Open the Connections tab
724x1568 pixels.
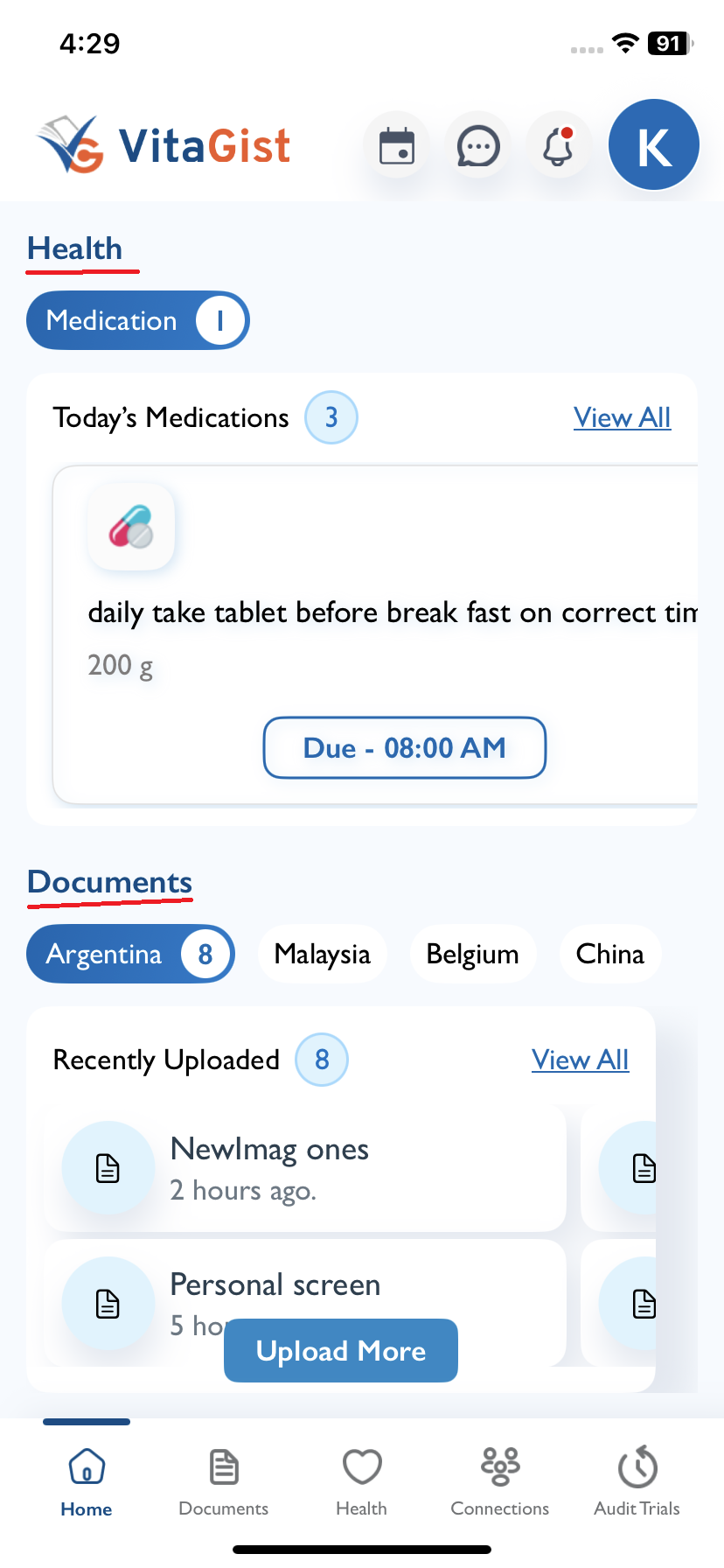(500, 1481)
